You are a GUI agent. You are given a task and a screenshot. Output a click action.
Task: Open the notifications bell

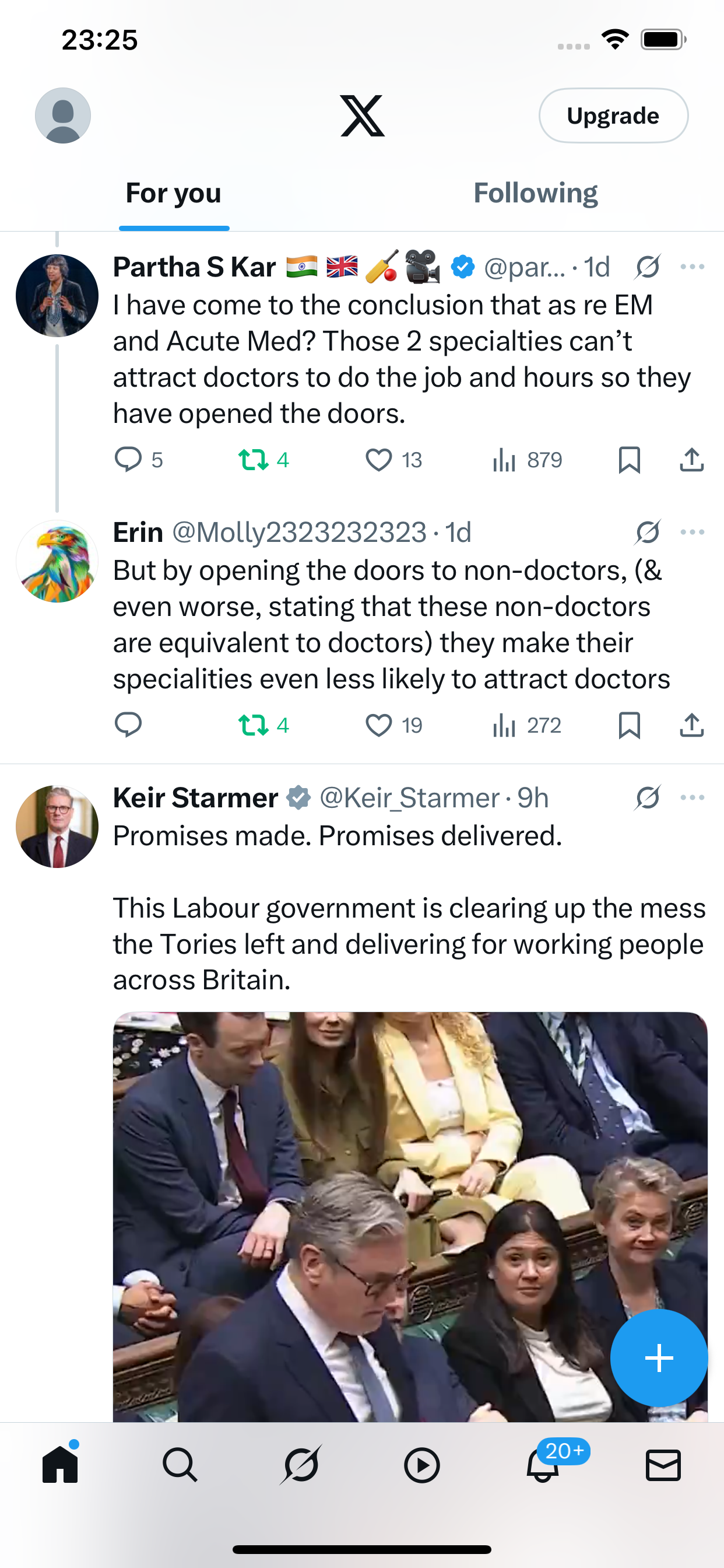pyautogui.click(x=543, y=1465)
